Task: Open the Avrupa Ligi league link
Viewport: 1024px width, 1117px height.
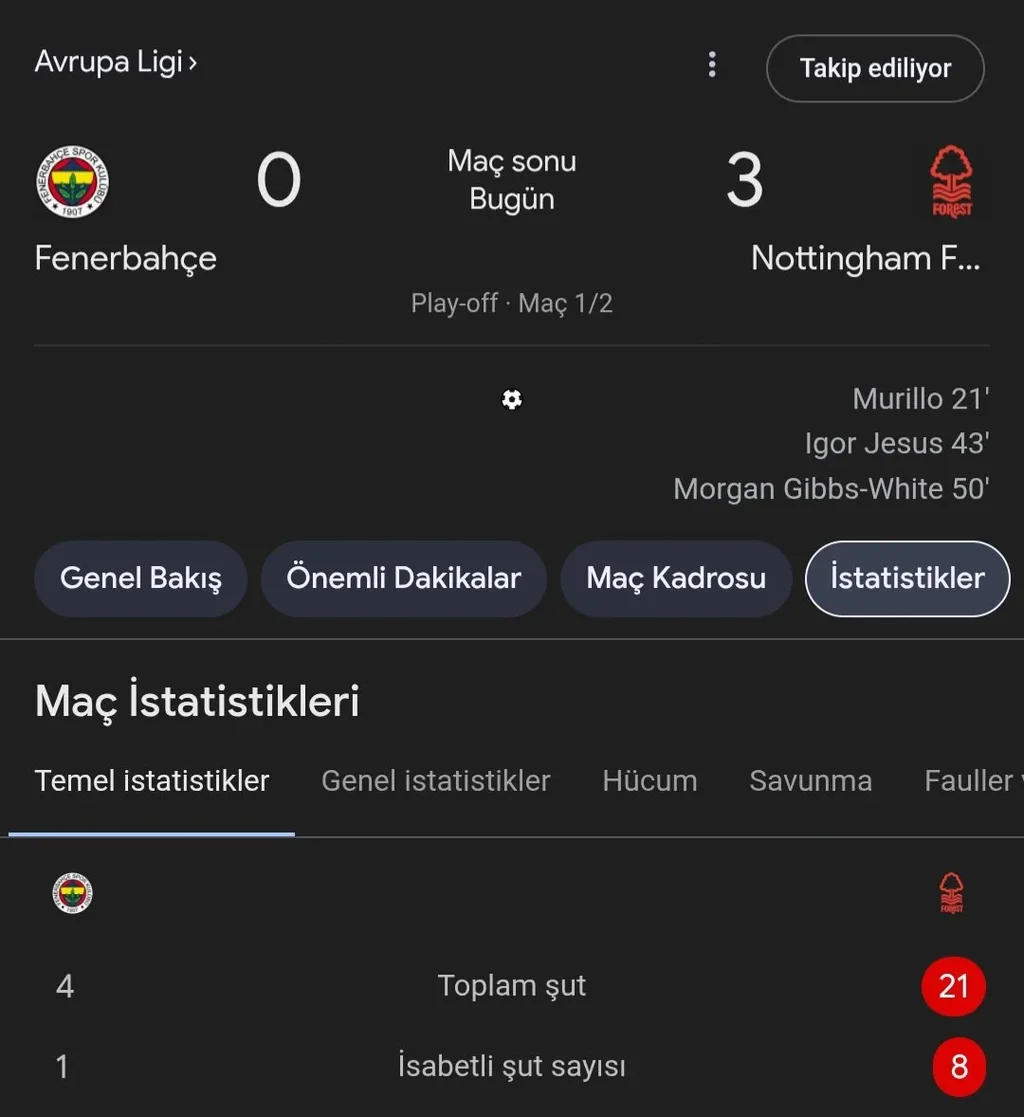Action: point(115,62)
